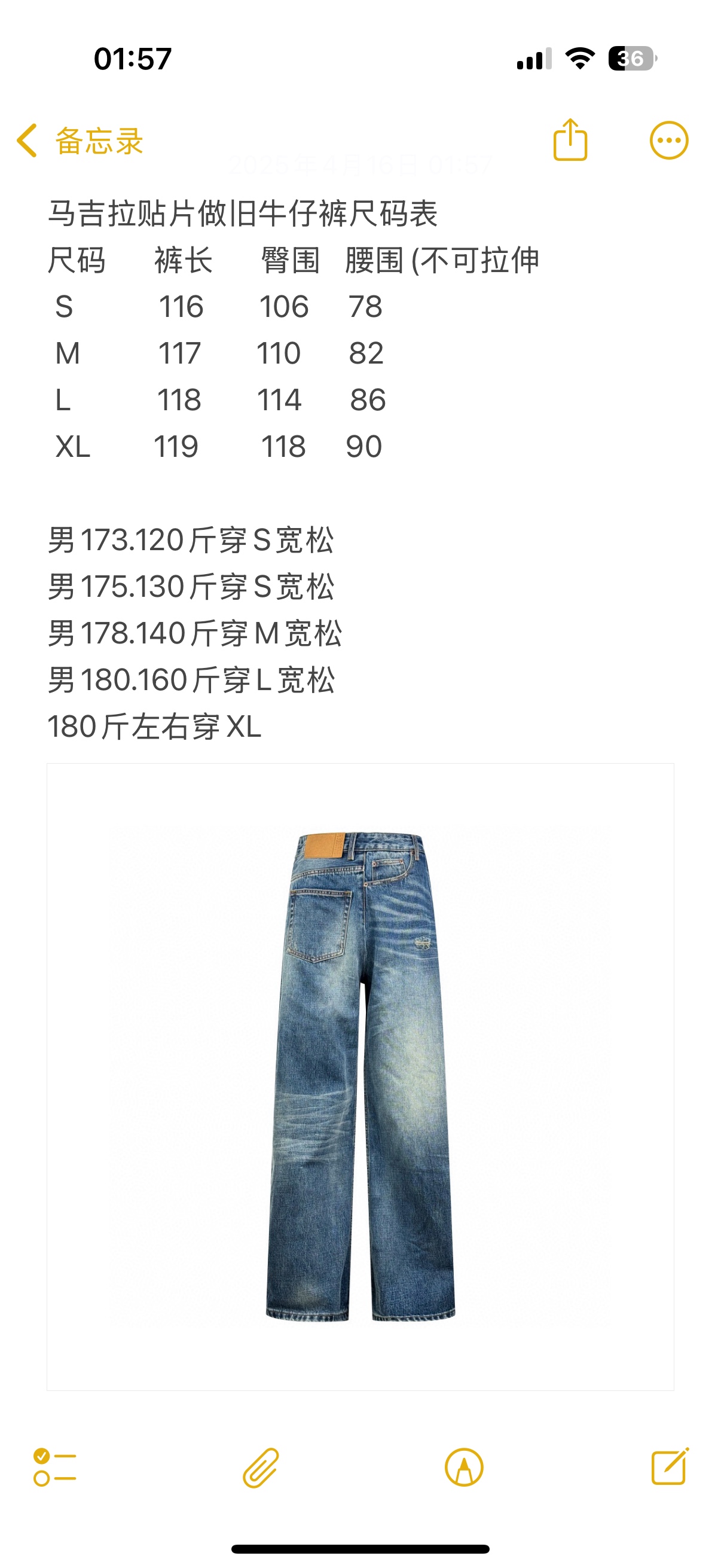This screenshot has height=1568, width=721.
Task: Go back to 备忘录 notes list
Action: click(79, 141)
